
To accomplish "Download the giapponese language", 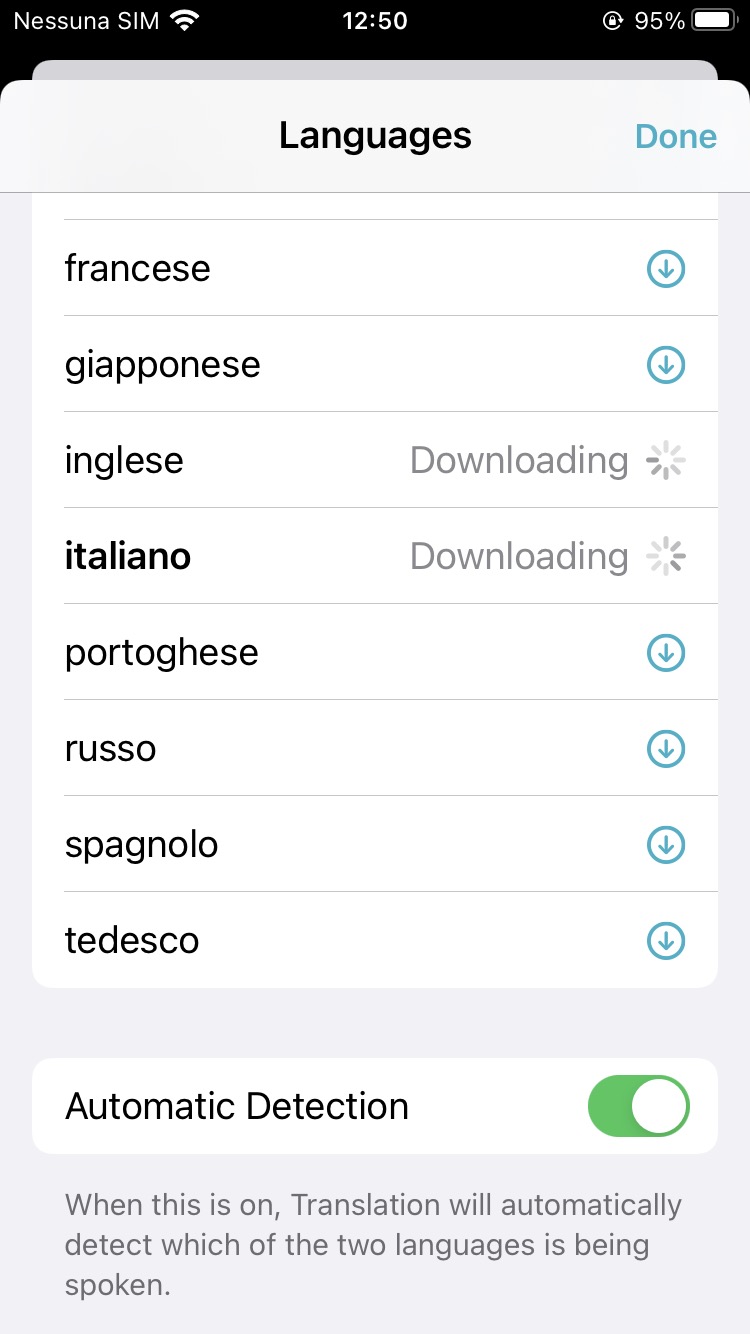I will [666, 364].
